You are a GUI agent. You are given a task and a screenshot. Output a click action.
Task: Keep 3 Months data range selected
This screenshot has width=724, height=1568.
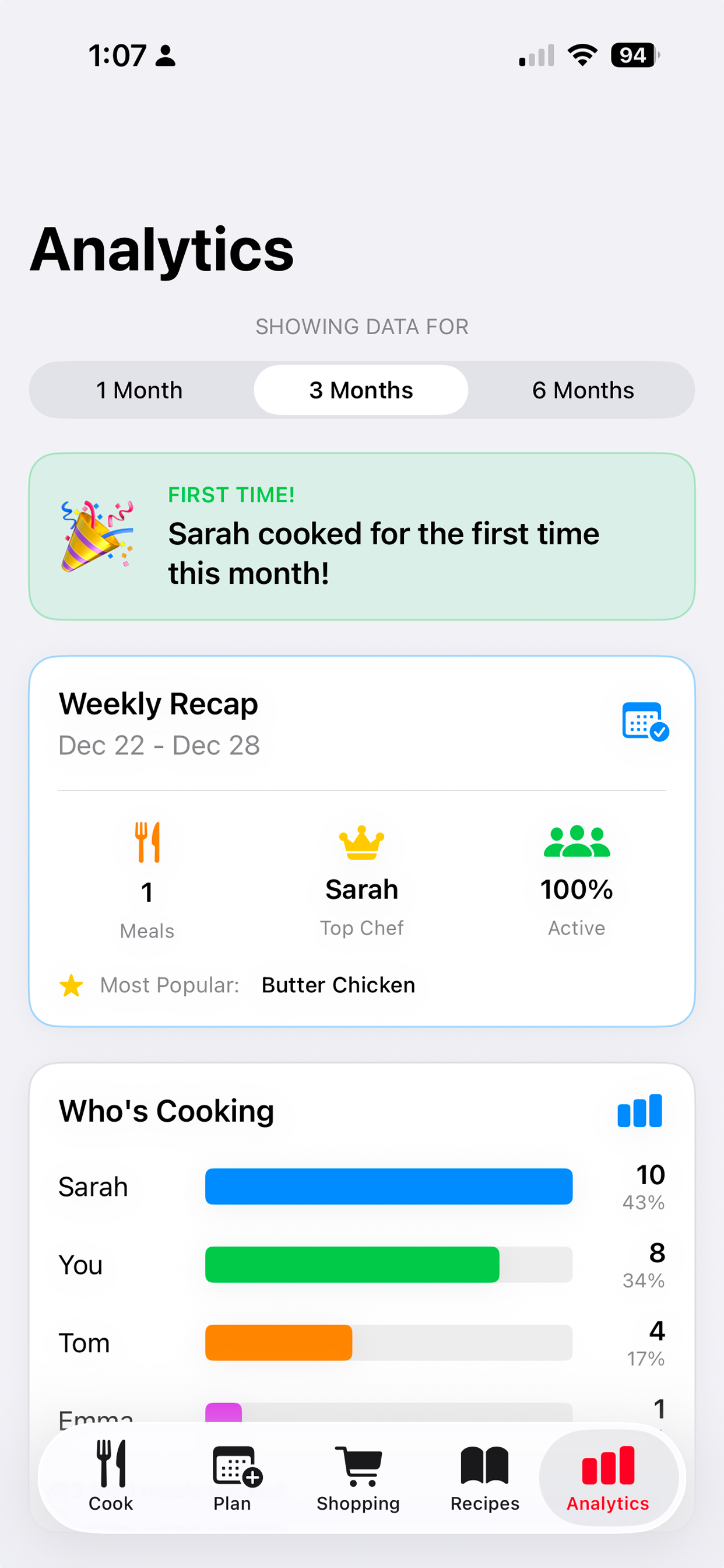tap(361, 390)
